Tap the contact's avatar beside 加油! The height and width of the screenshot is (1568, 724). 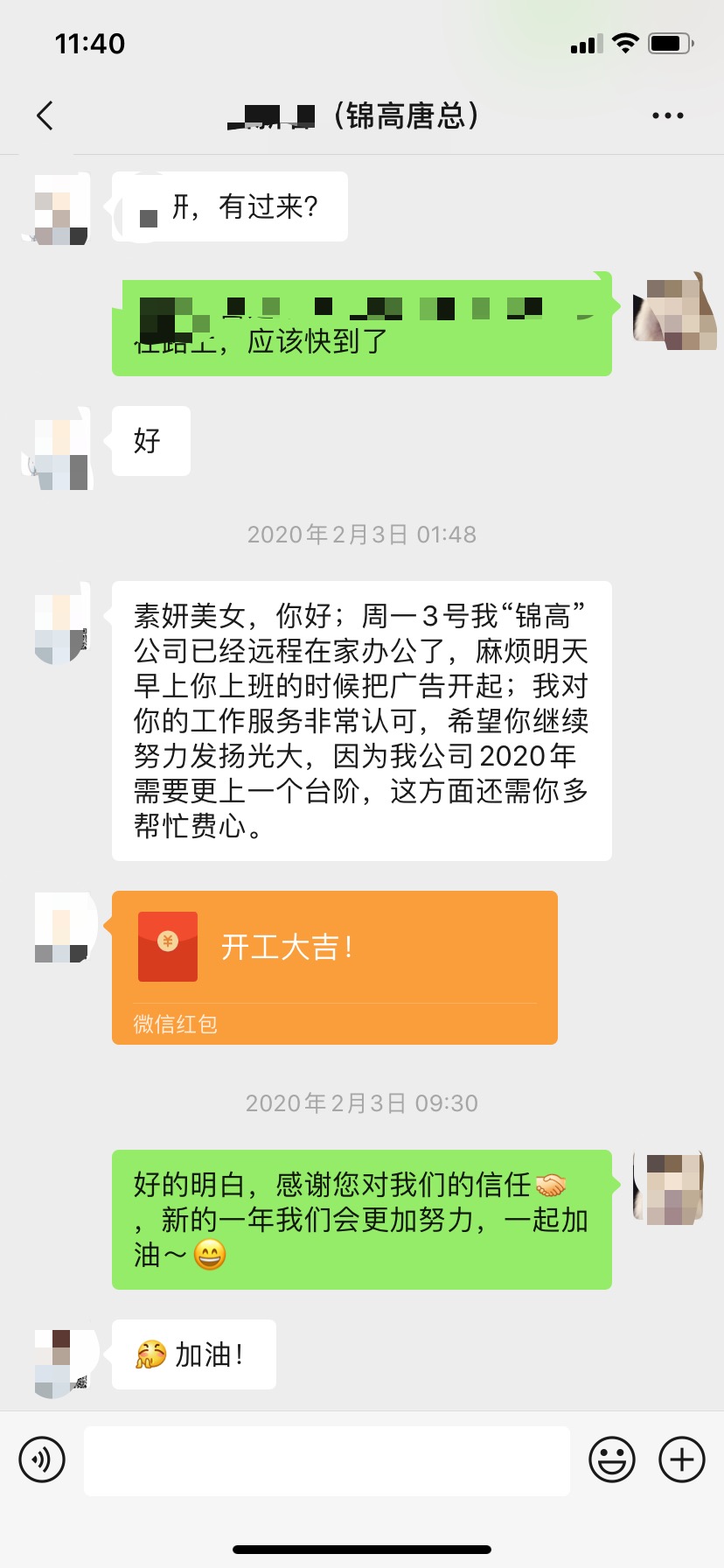coord(61,1362)
